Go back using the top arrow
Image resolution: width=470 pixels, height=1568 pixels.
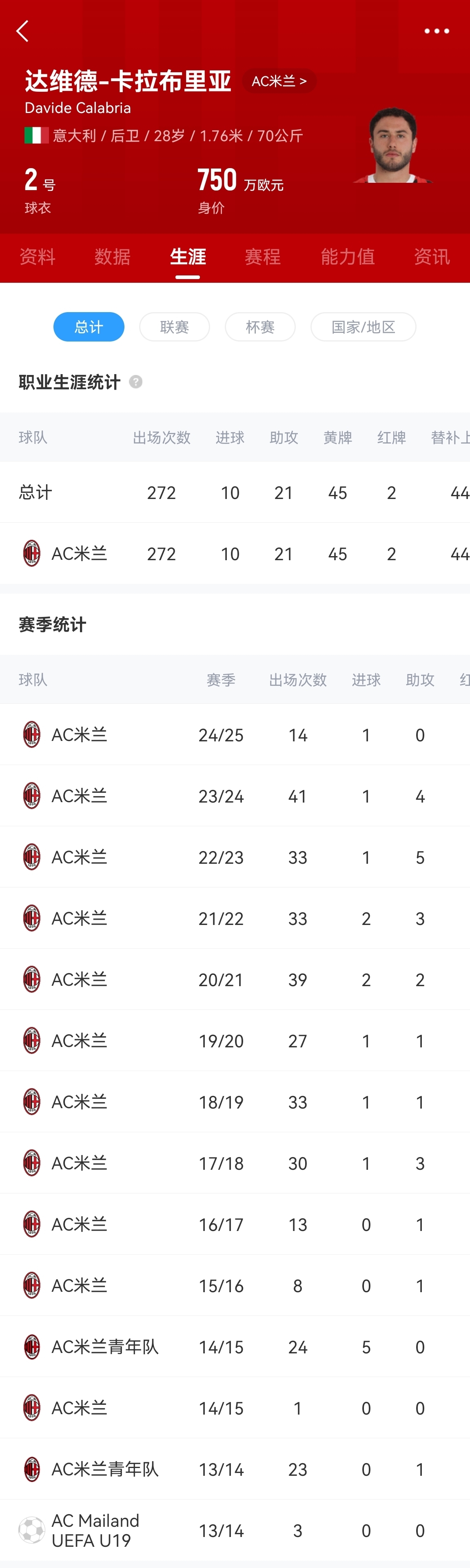tap(22, 31)
